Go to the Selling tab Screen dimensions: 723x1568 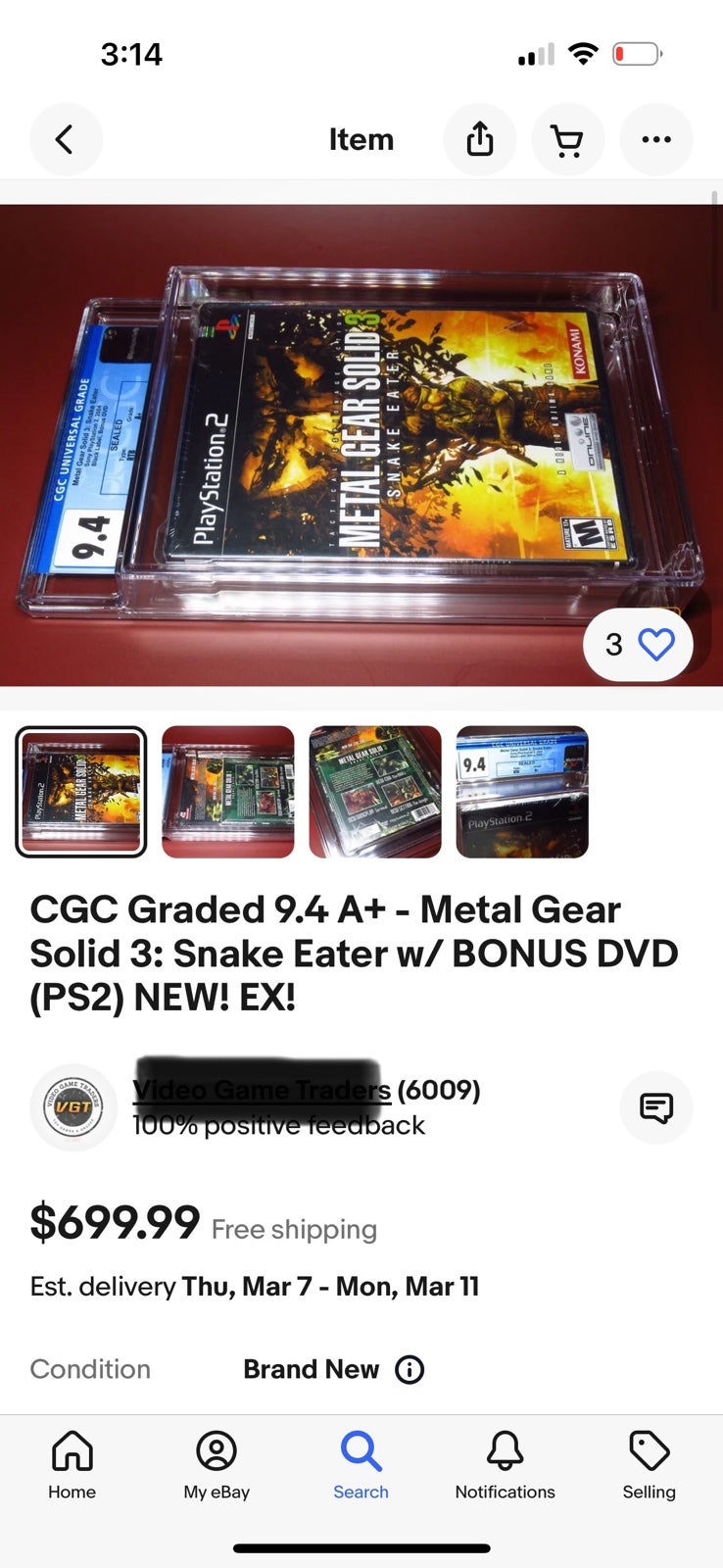point(649,1465)
